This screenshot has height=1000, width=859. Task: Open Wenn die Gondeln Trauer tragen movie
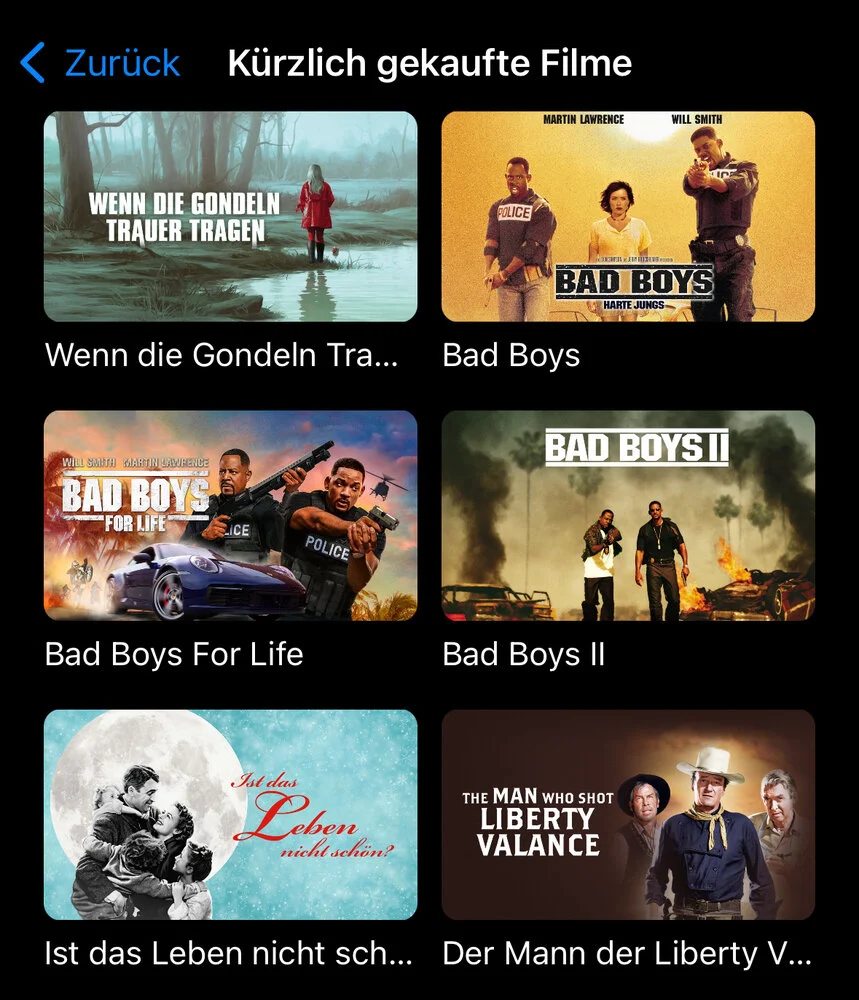[x=230, y=216]
